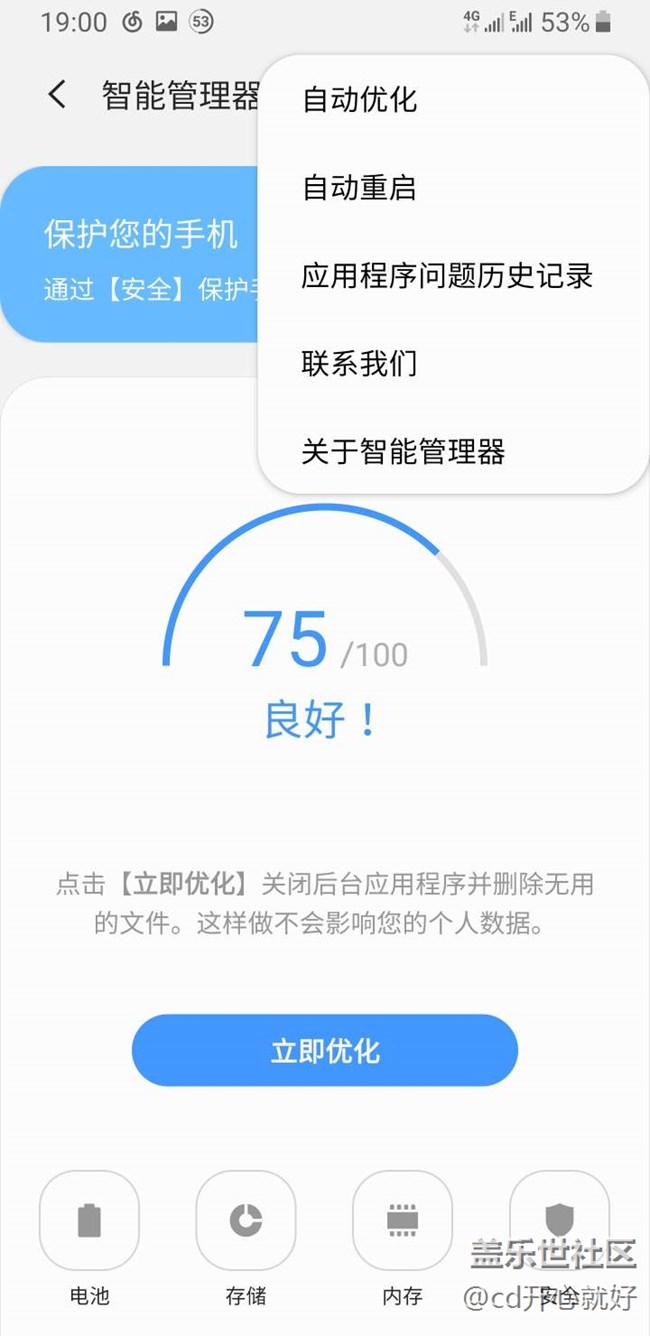This screenshot has height=1336, width=650.
Task: Open 应用程序问题历史记录
Action: [447, 276]
